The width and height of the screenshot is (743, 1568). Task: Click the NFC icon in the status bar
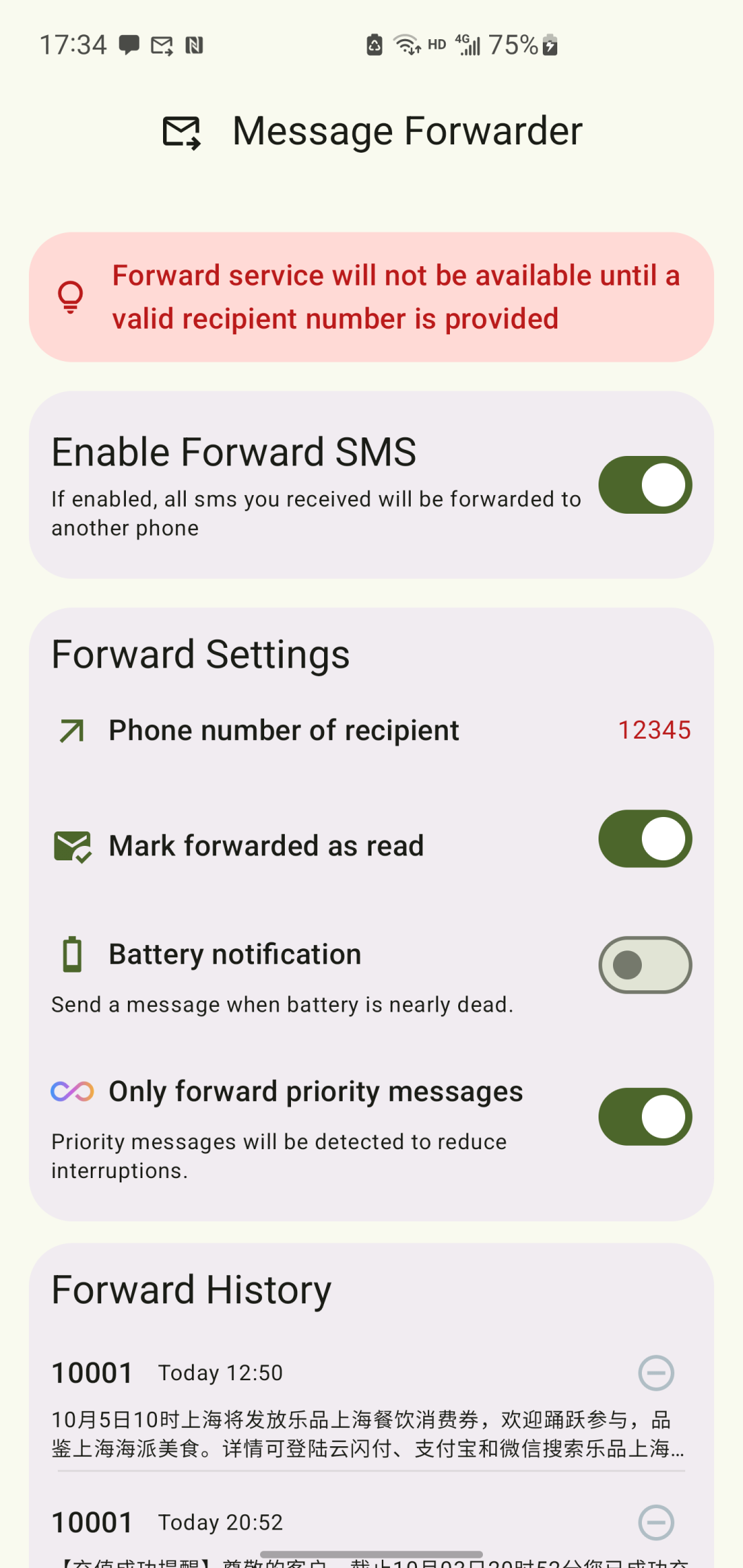[195, 43]
